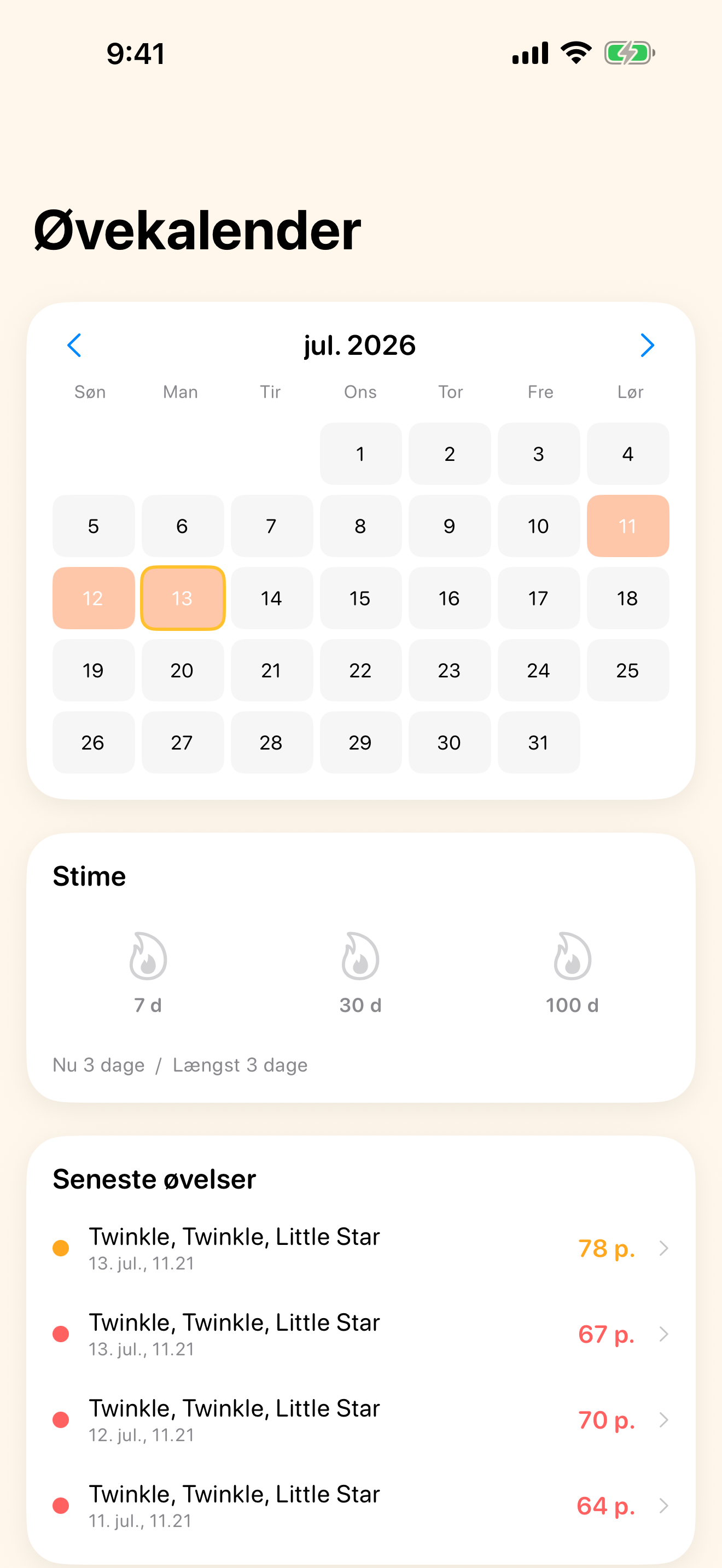Choose day 26 in the calendar
Image resolution: width=722 pixels, height=1568 pixels.
[x=93, y=742]
